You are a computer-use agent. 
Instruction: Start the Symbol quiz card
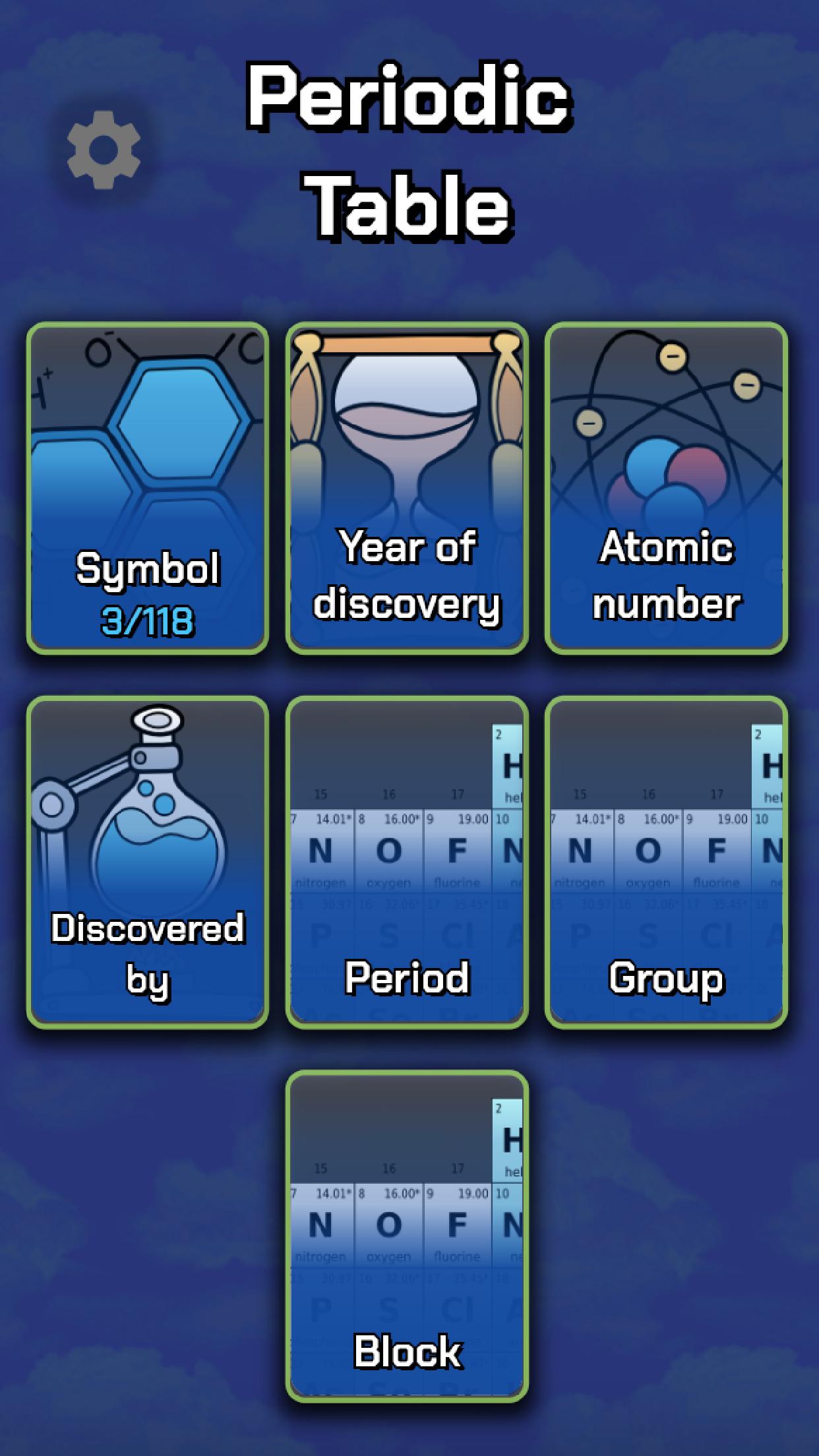[148, 489]
